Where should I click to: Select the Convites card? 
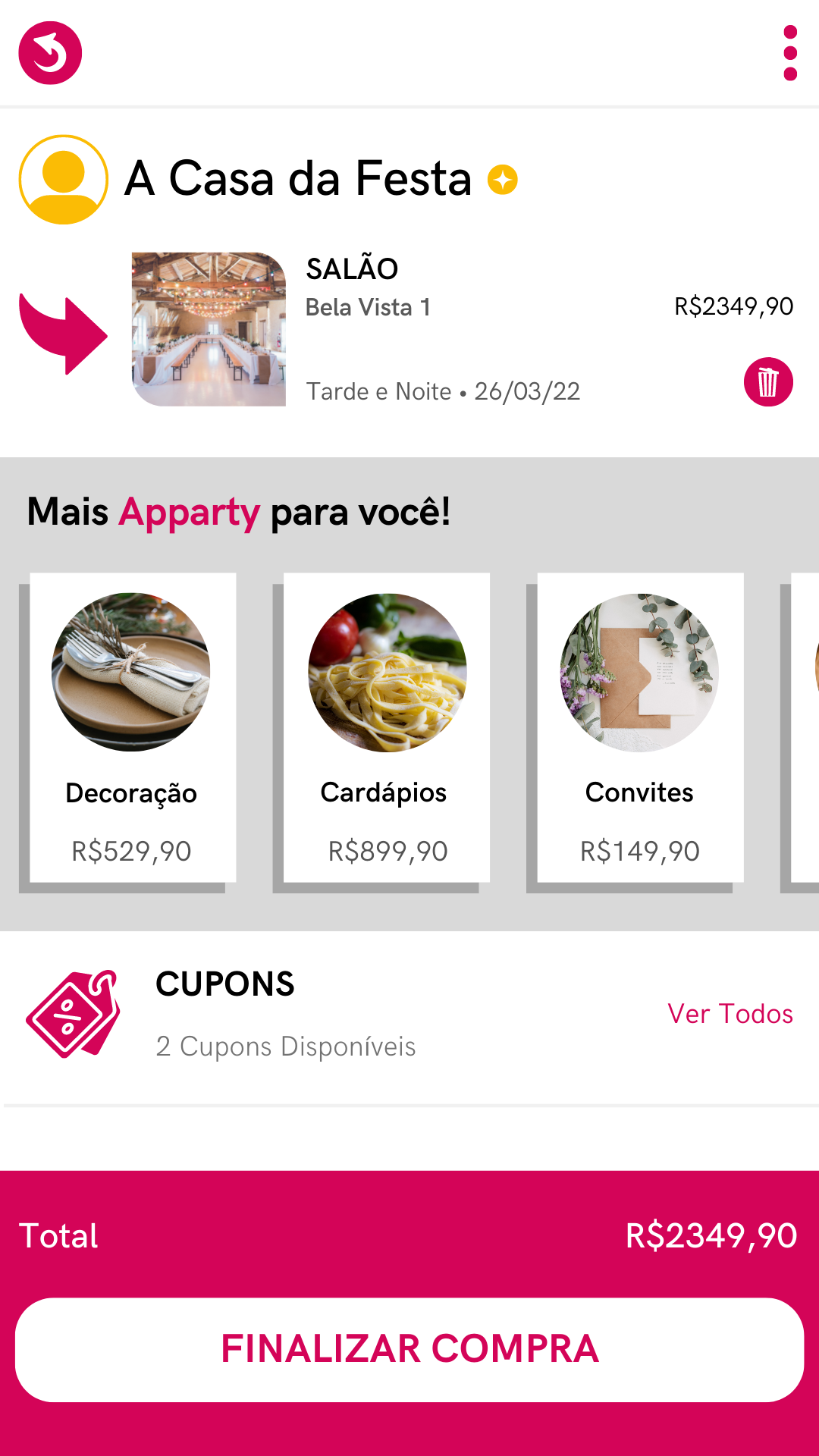[x=639, y=728]
